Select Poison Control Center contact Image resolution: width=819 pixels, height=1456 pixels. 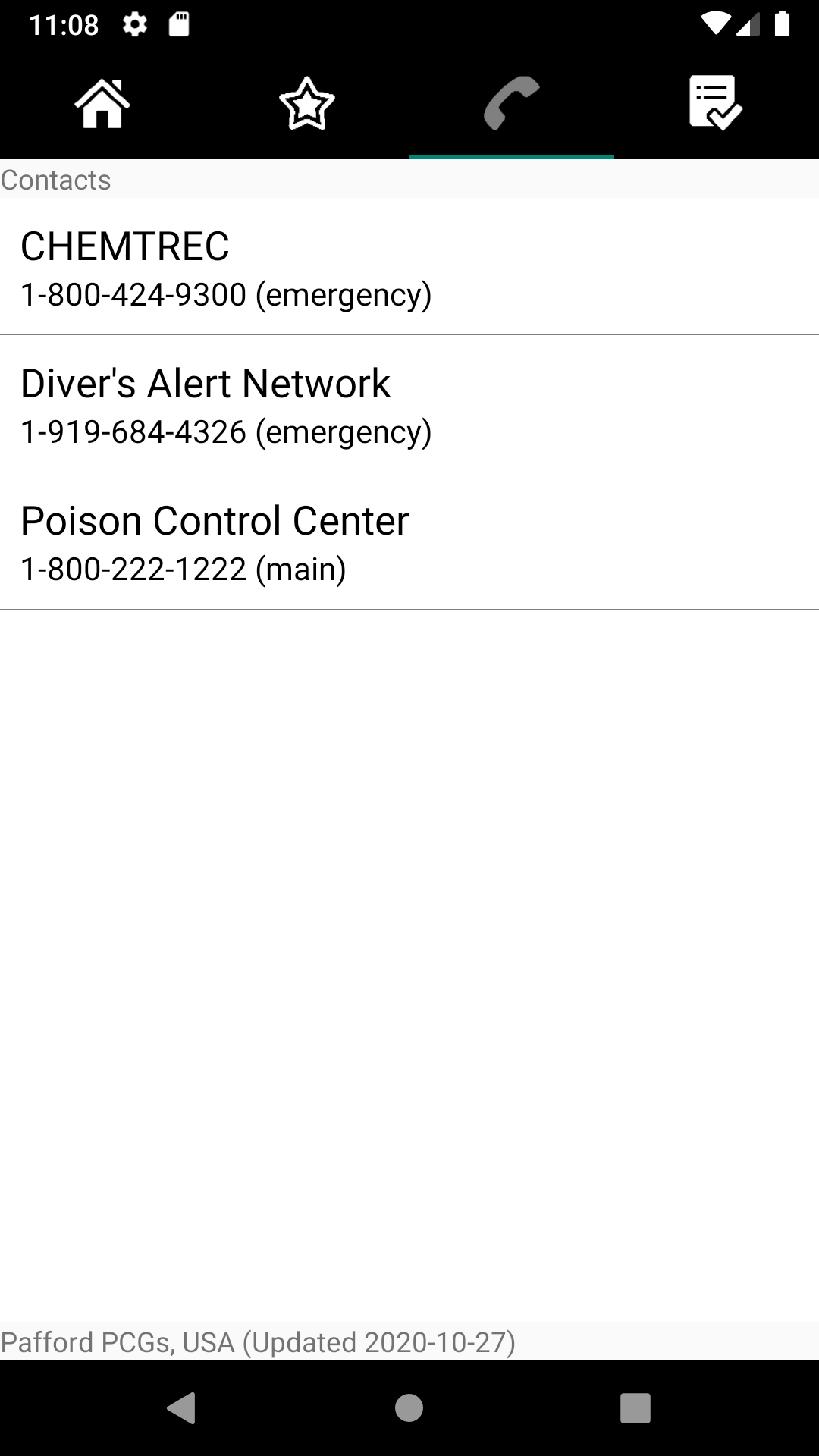click(x=409, y=541)
